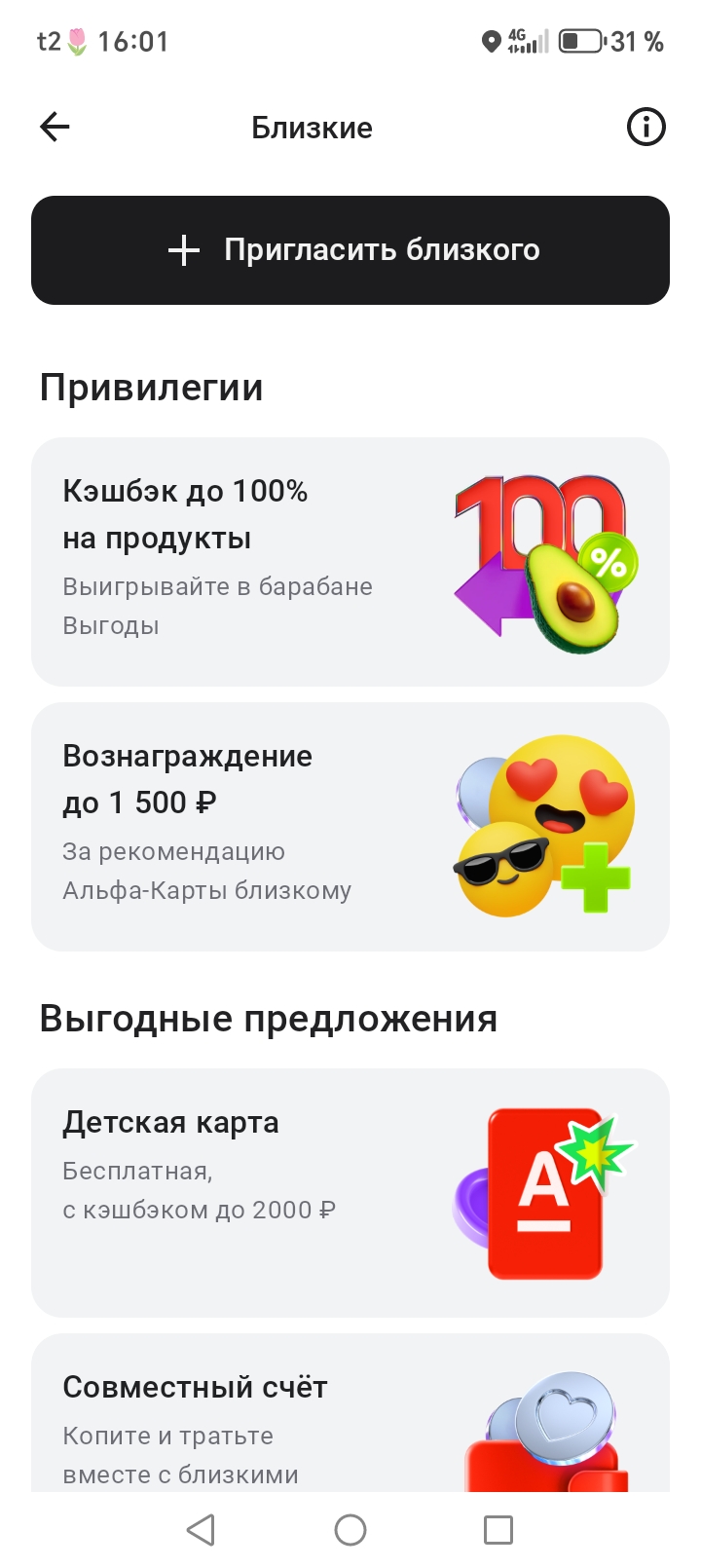Open the Совместный счёт offer
Image resolution: width=701 pixels, height=1568 pixels.
pyautogui.click(x=350, y=1413)
